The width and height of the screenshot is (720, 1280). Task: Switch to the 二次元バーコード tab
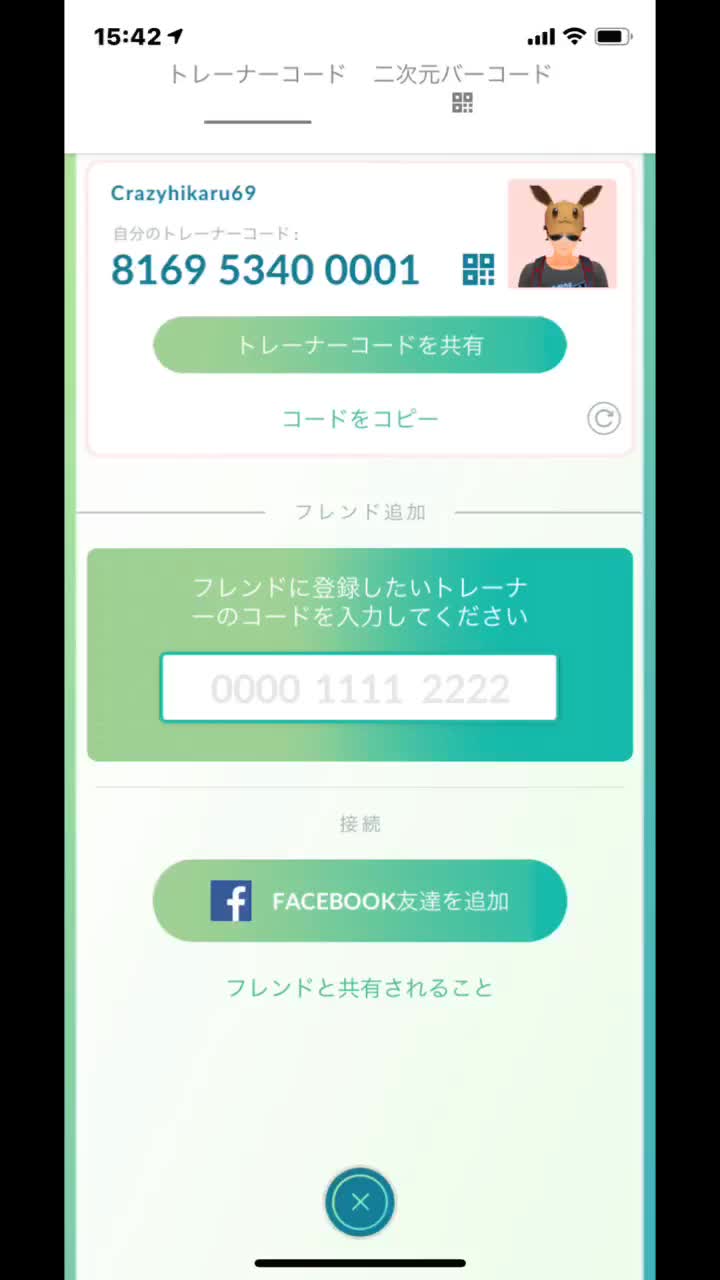462,85
